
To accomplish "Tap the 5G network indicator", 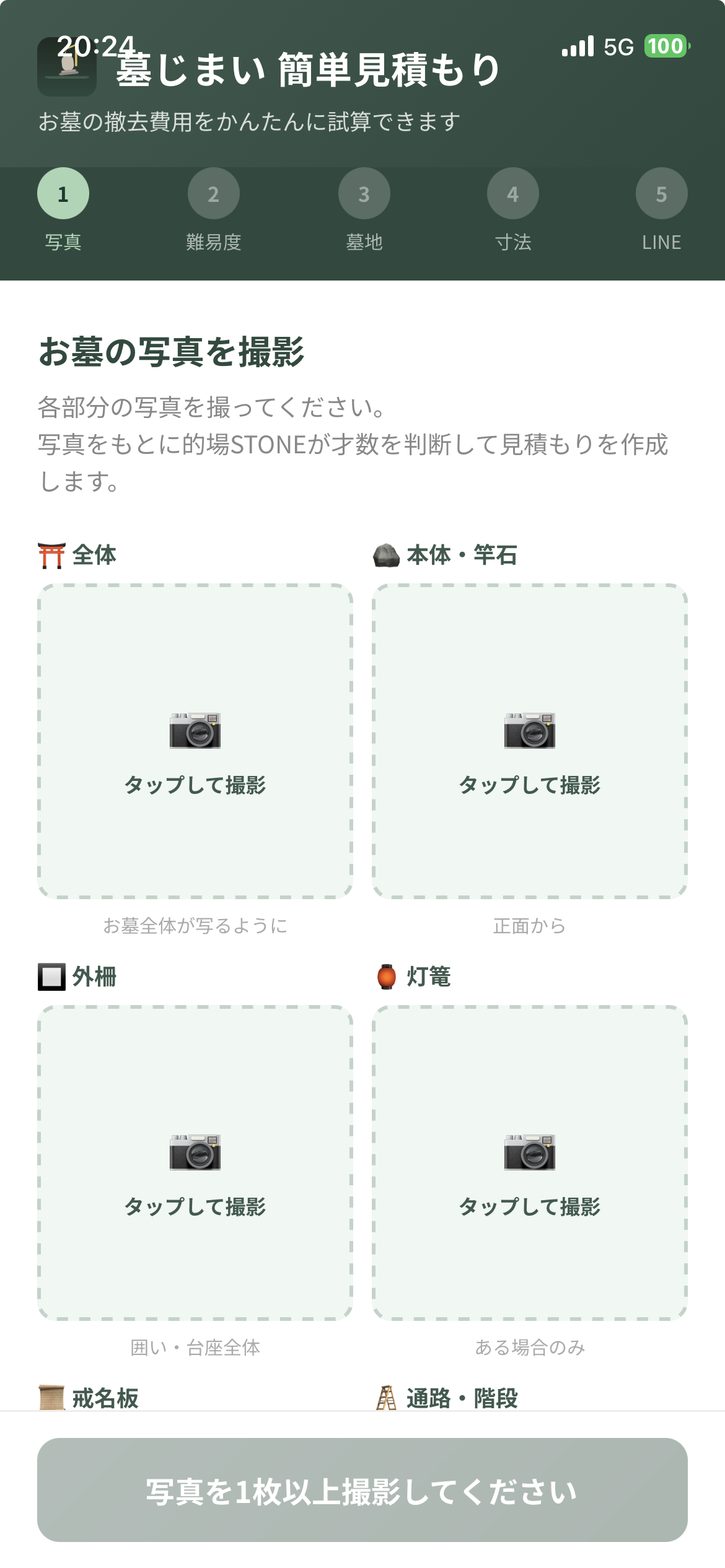I will 617,46.
